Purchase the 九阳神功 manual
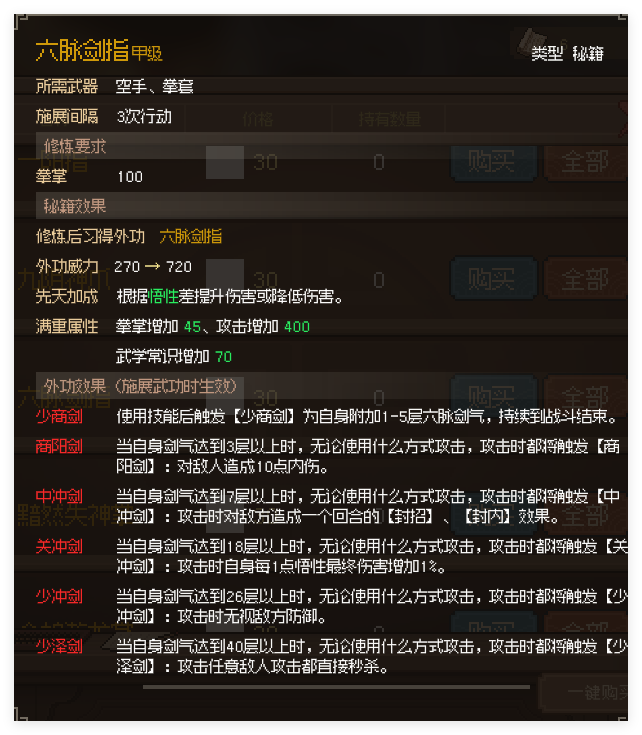 491,278
